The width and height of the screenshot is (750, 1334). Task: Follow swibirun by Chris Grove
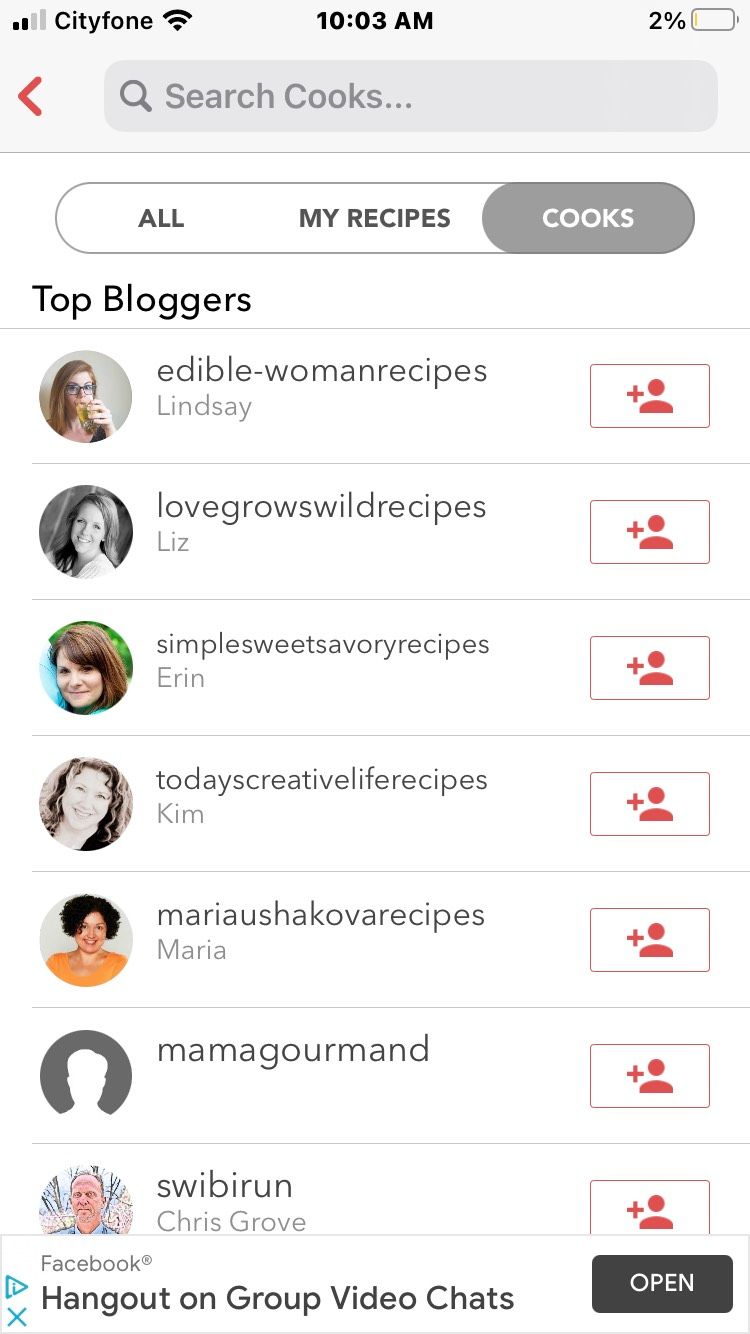649,1208
